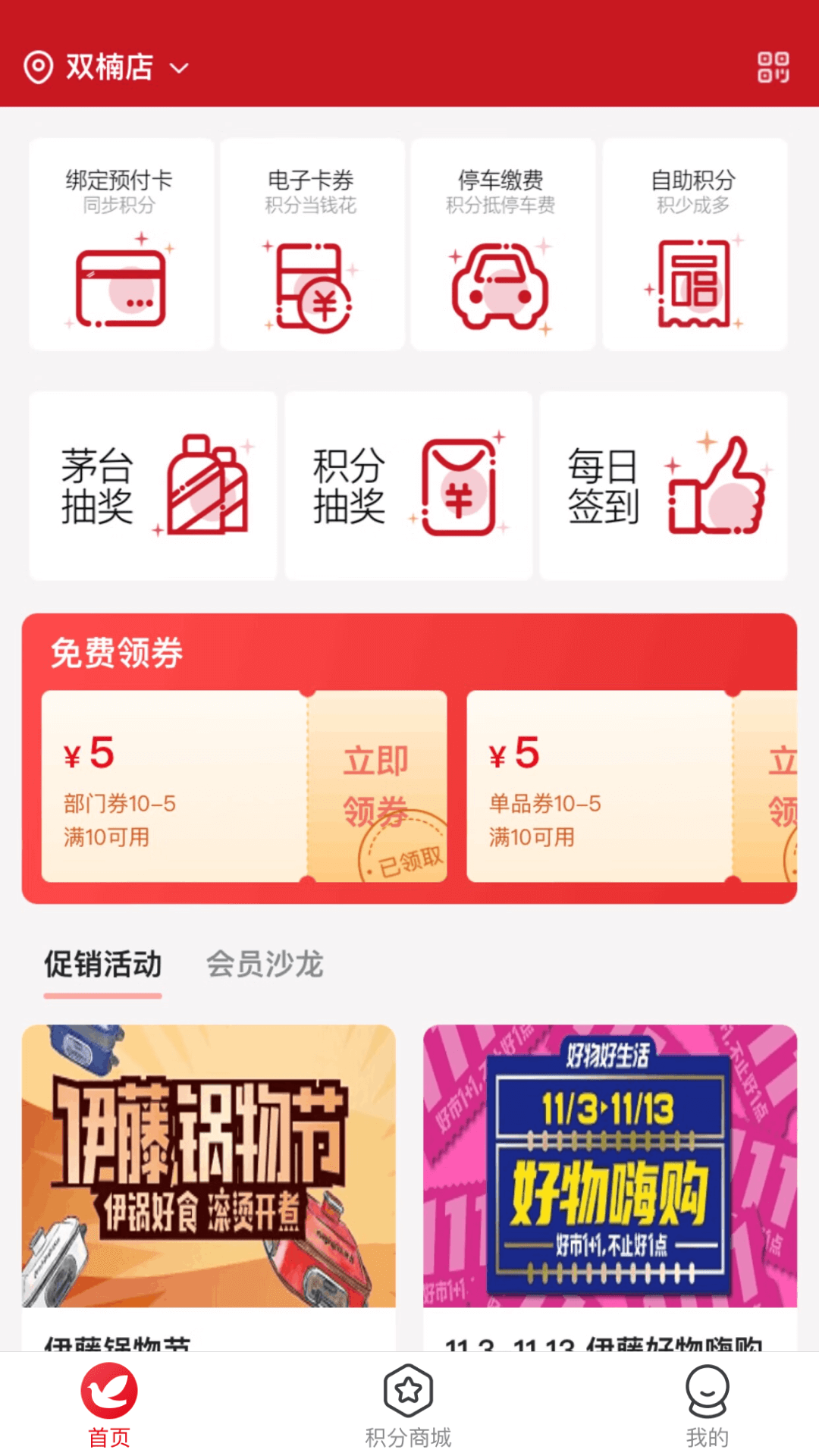Tap the QR code scan icon top right
The width and height of the screenshot is (819, 1456).
(x=774, y=67)
